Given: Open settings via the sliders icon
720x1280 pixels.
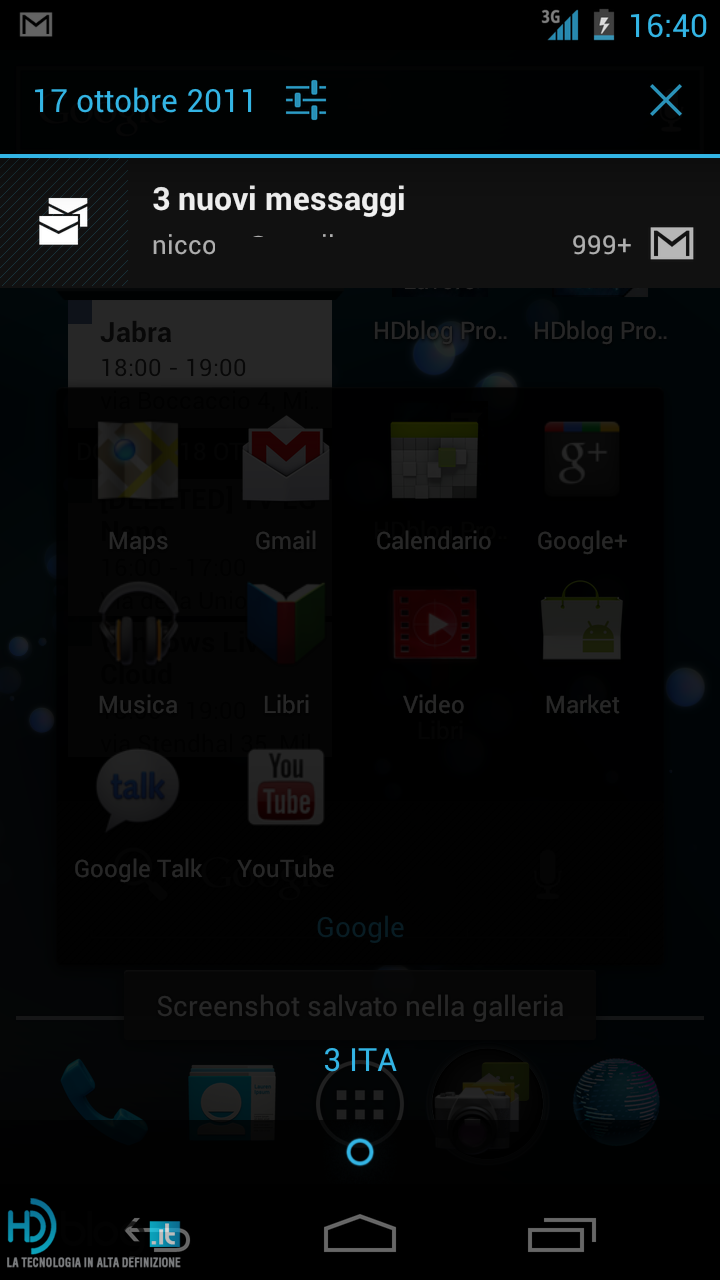Looking at the screenshot, I should point(306,101).
